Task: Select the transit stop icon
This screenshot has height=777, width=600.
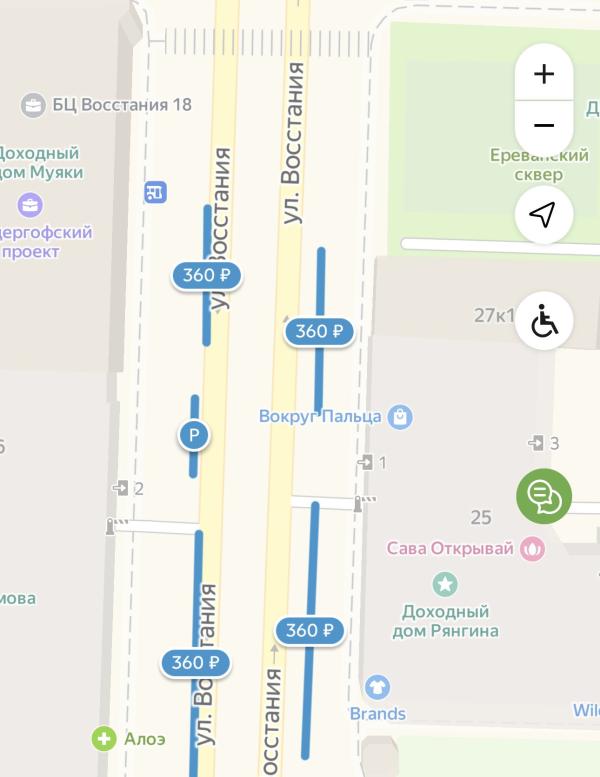Action: 155,191
